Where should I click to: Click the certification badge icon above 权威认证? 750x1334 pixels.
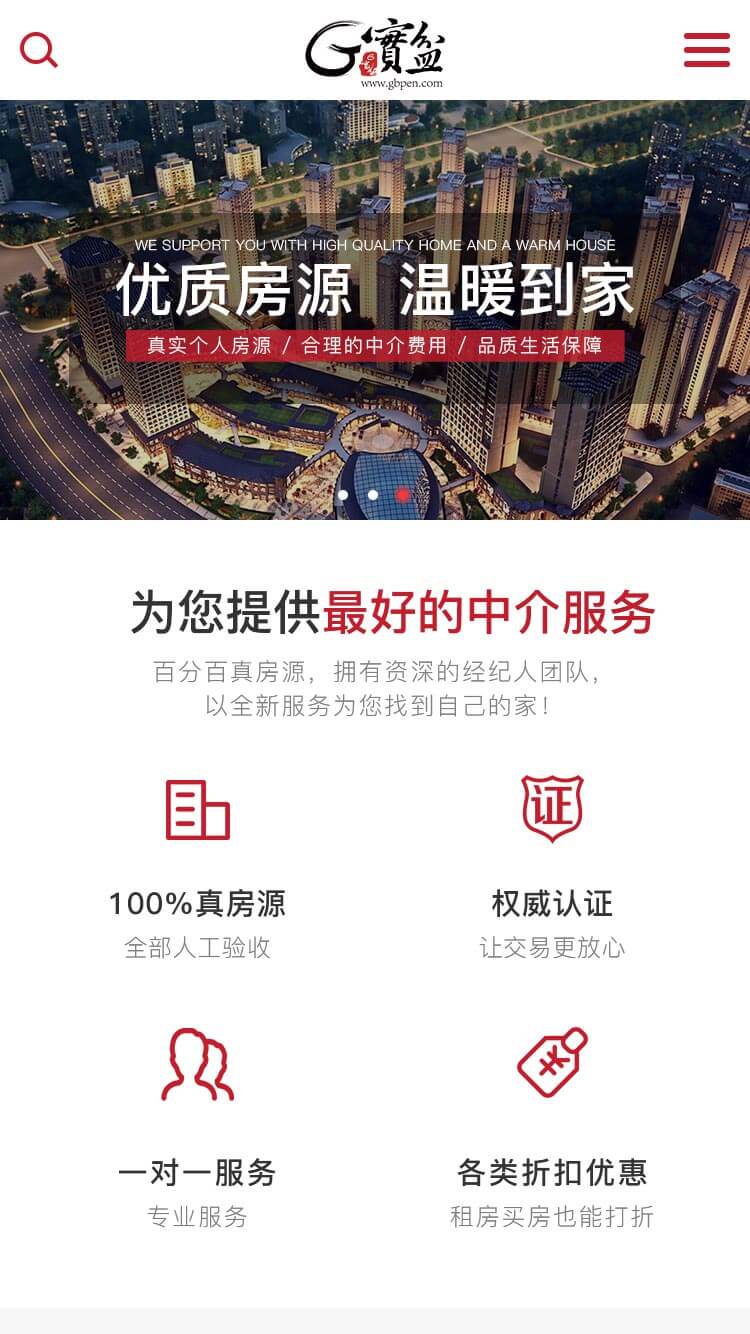click(553, 808)
